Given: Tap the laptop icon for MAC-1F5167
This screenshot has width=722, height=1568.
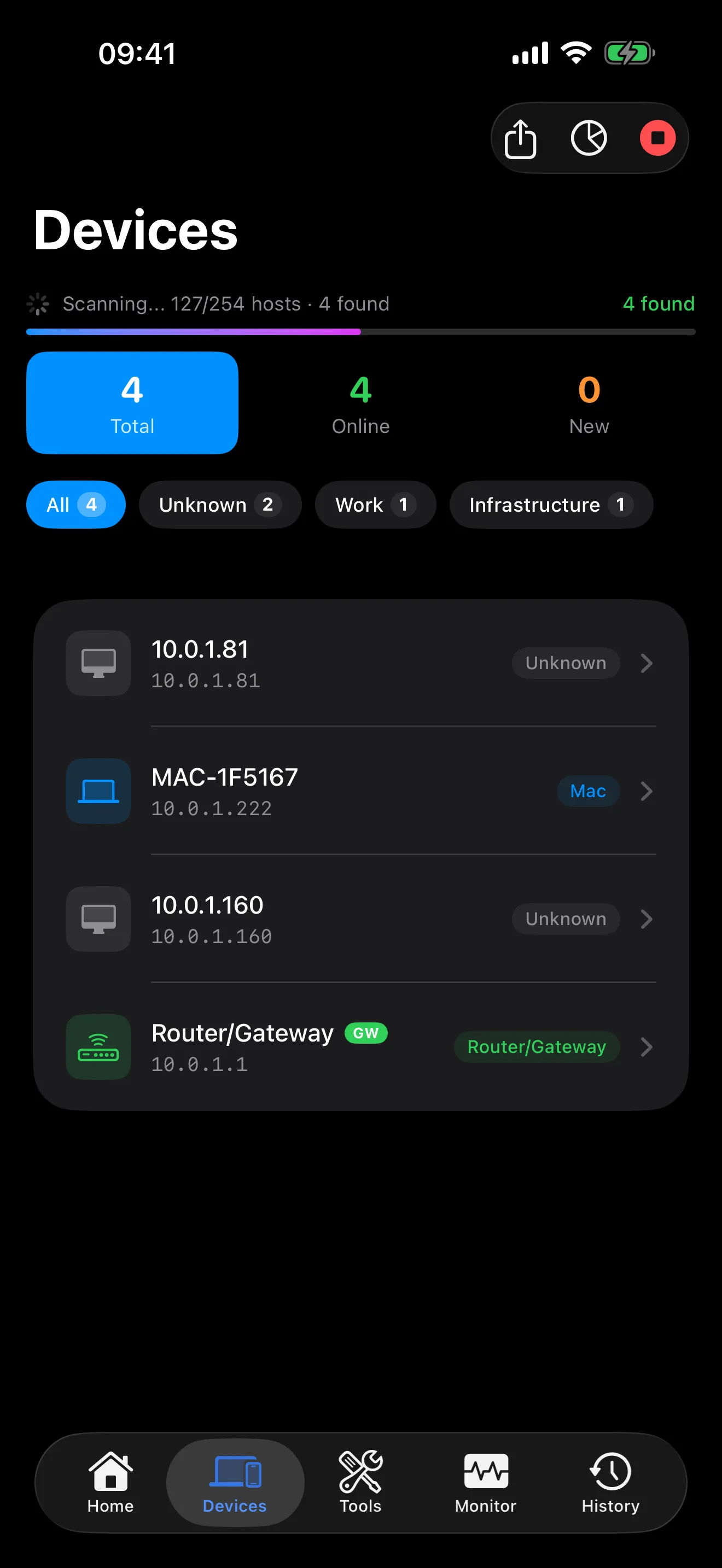Looking at the screenshot, I should click(98, 791).
